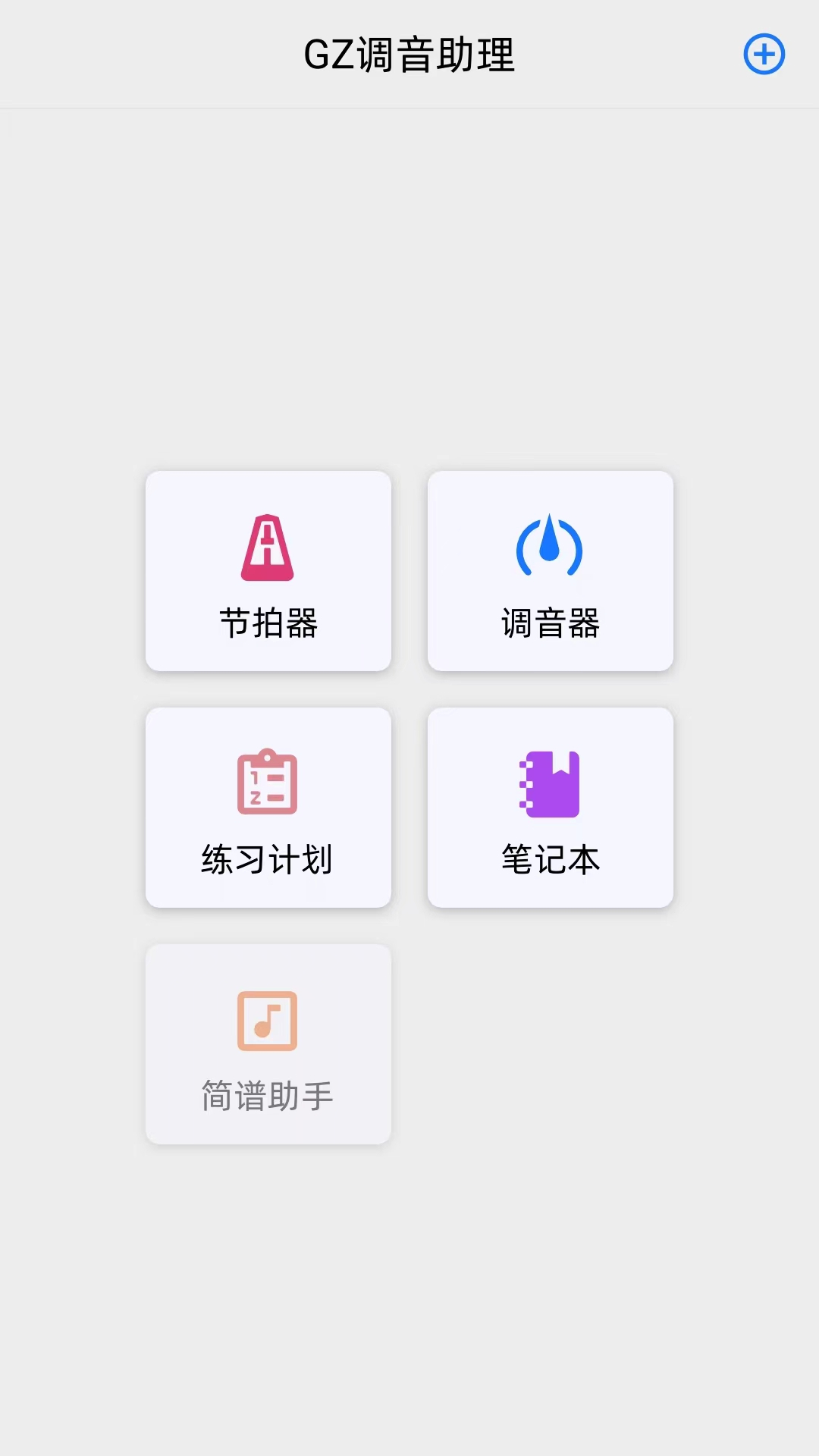Tap the grayed 简谱助手 card
Screen dimensions: 819x1456
267,1044
